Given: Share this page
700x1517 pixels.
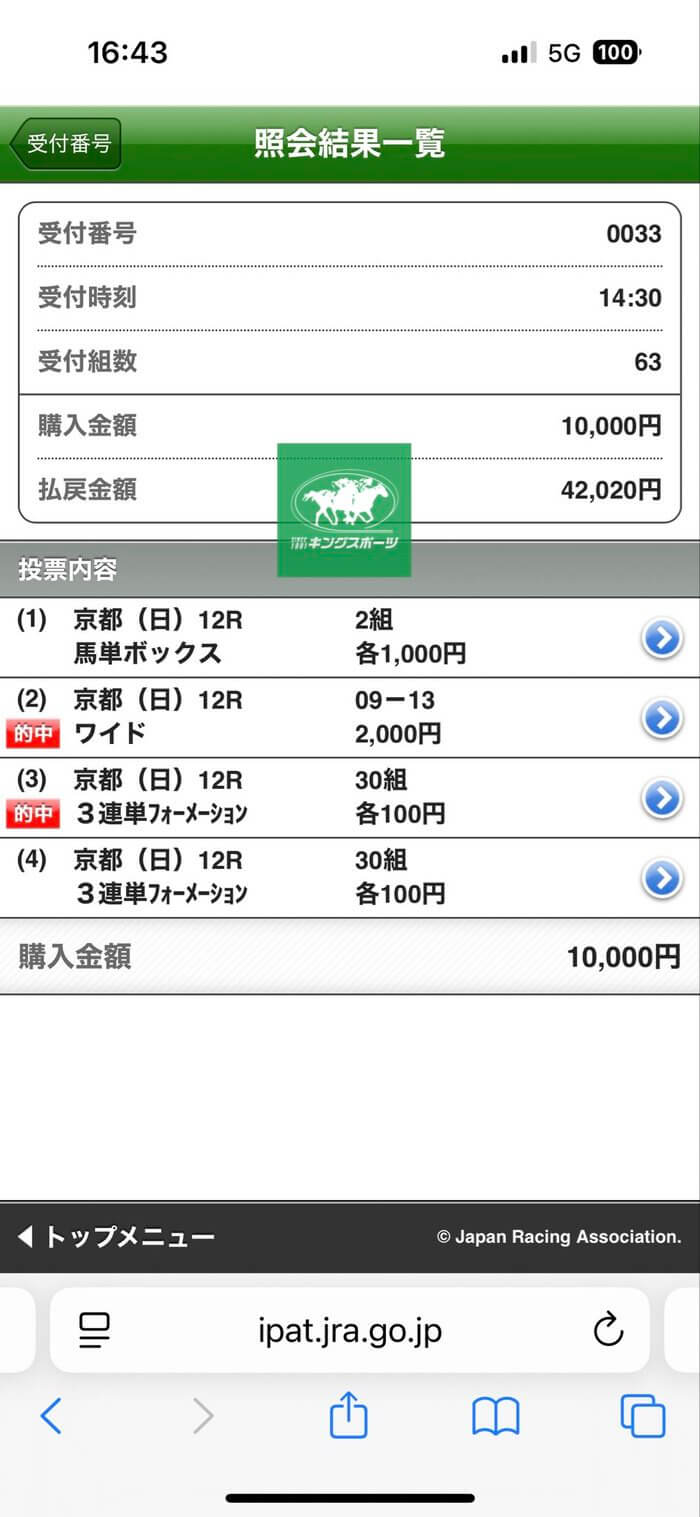Looking at the screenshot, I should coord(348,1416).
